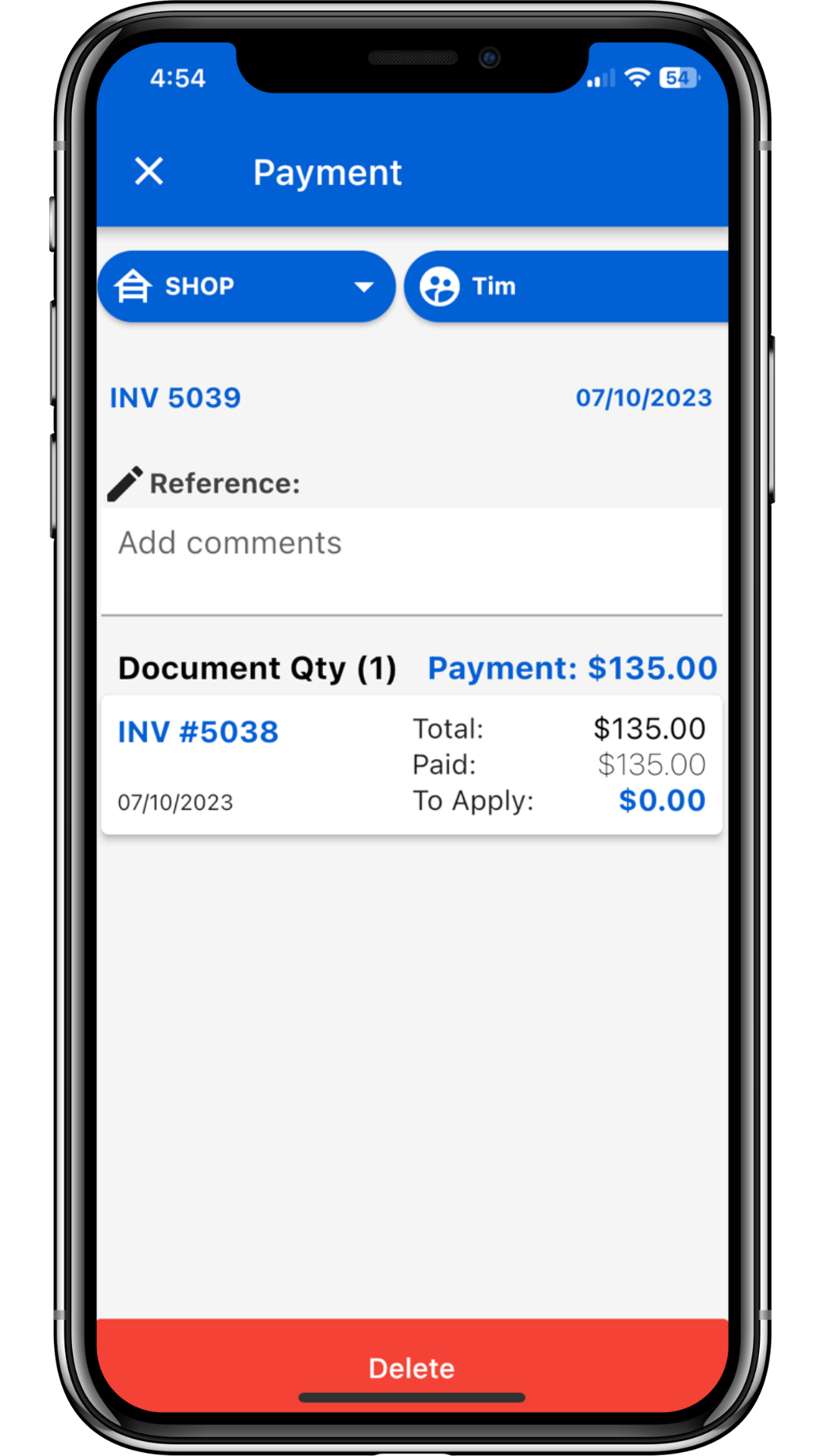The height and width of the screenshot is (1456, 819).
Task: Open invoice INV #5038 card
Action: [411, 764]
